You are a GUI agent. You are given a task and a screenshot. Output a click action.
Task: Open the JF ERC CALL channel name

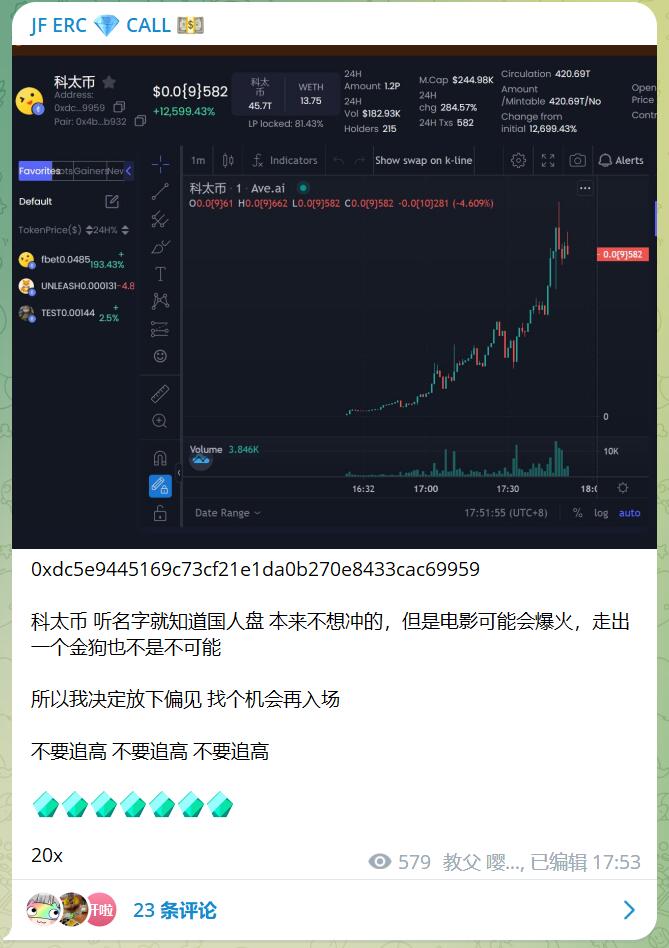click(x=116, y=25)
